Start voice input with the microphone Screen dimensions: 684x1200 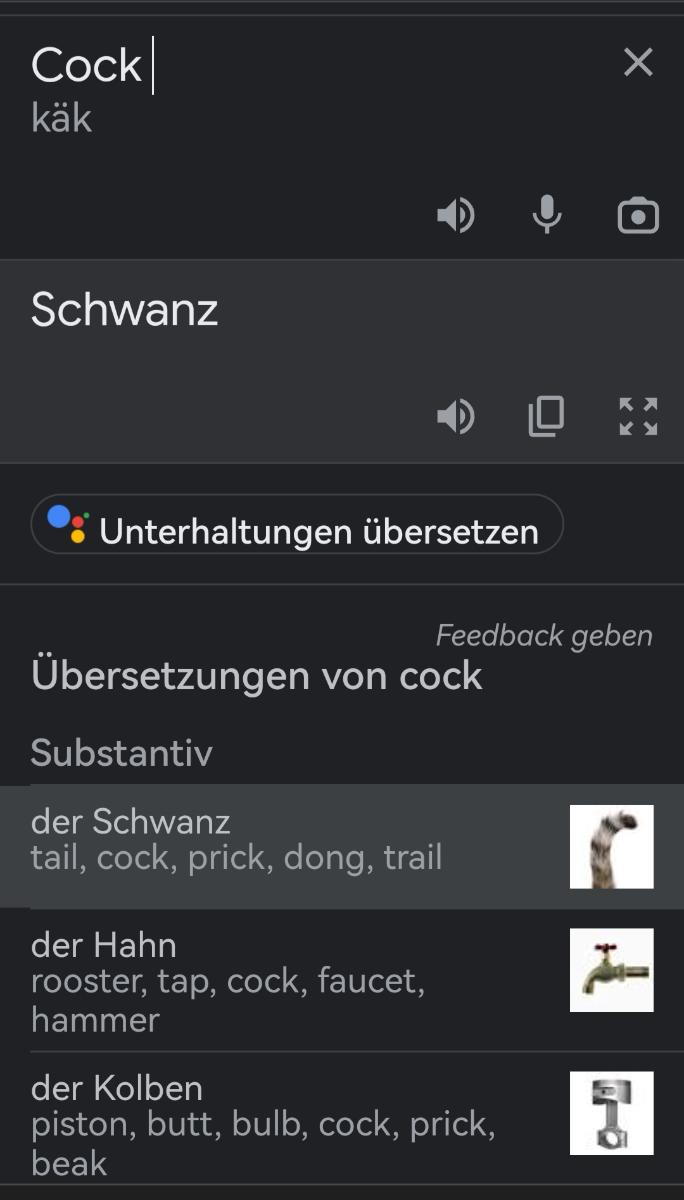(546, 215)
